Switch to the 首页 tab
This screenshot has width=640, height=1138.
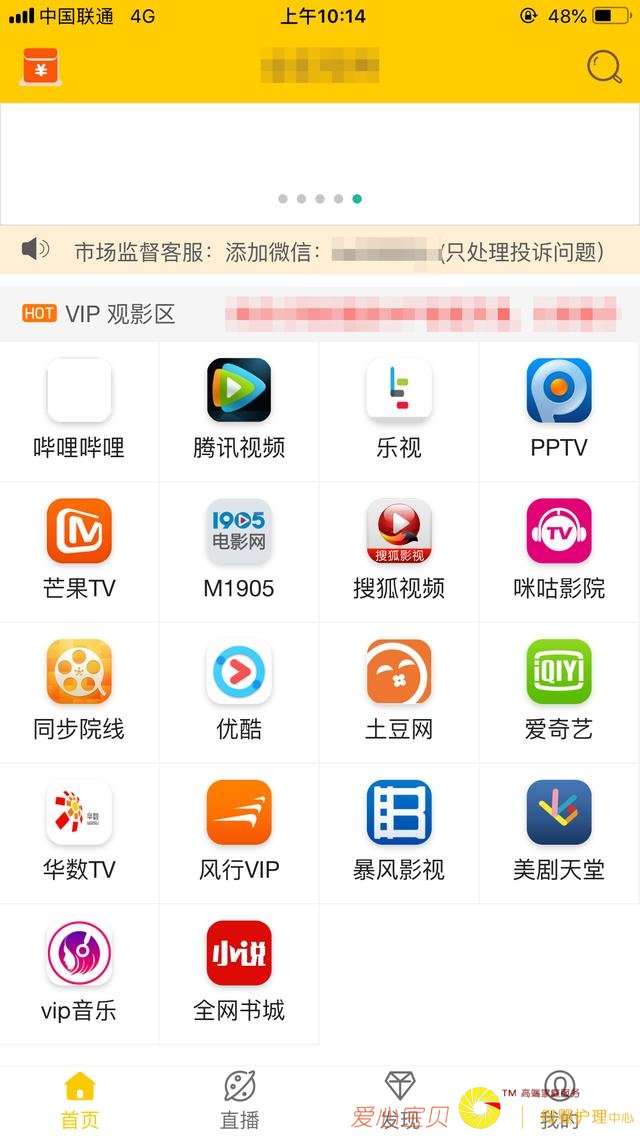[x=80, y=1100]
